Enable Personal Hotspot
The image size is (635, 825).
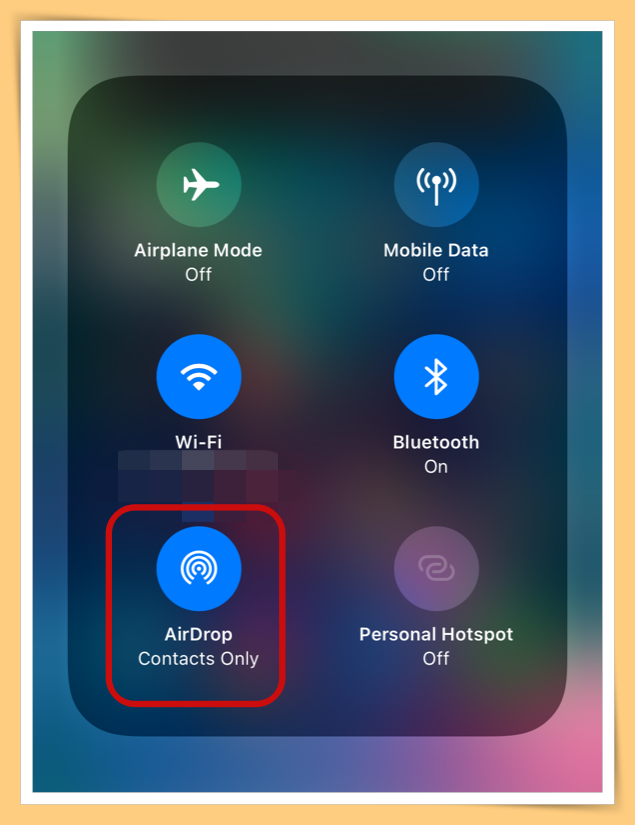pyautogui.click(x=436, y=568)
